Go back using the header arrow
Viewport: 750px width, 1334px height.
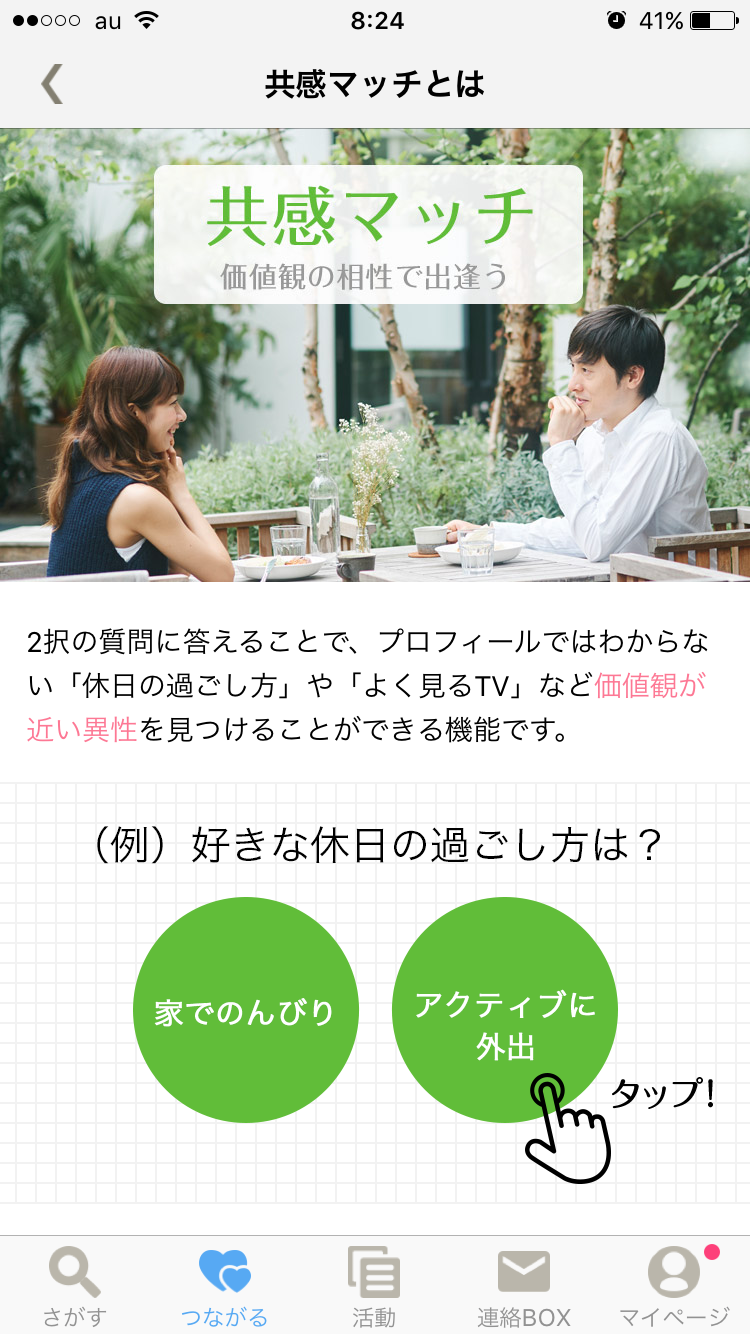pos(52,84)
